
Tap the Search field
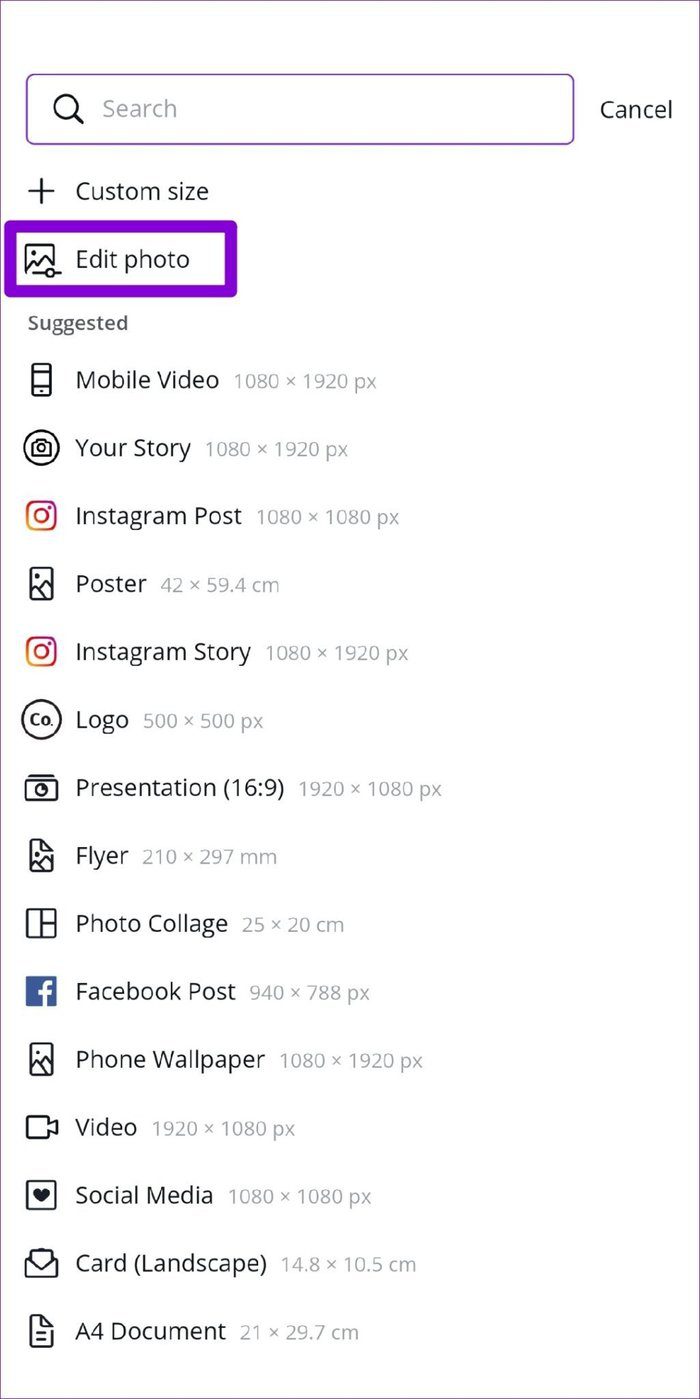tap(300, 109)
